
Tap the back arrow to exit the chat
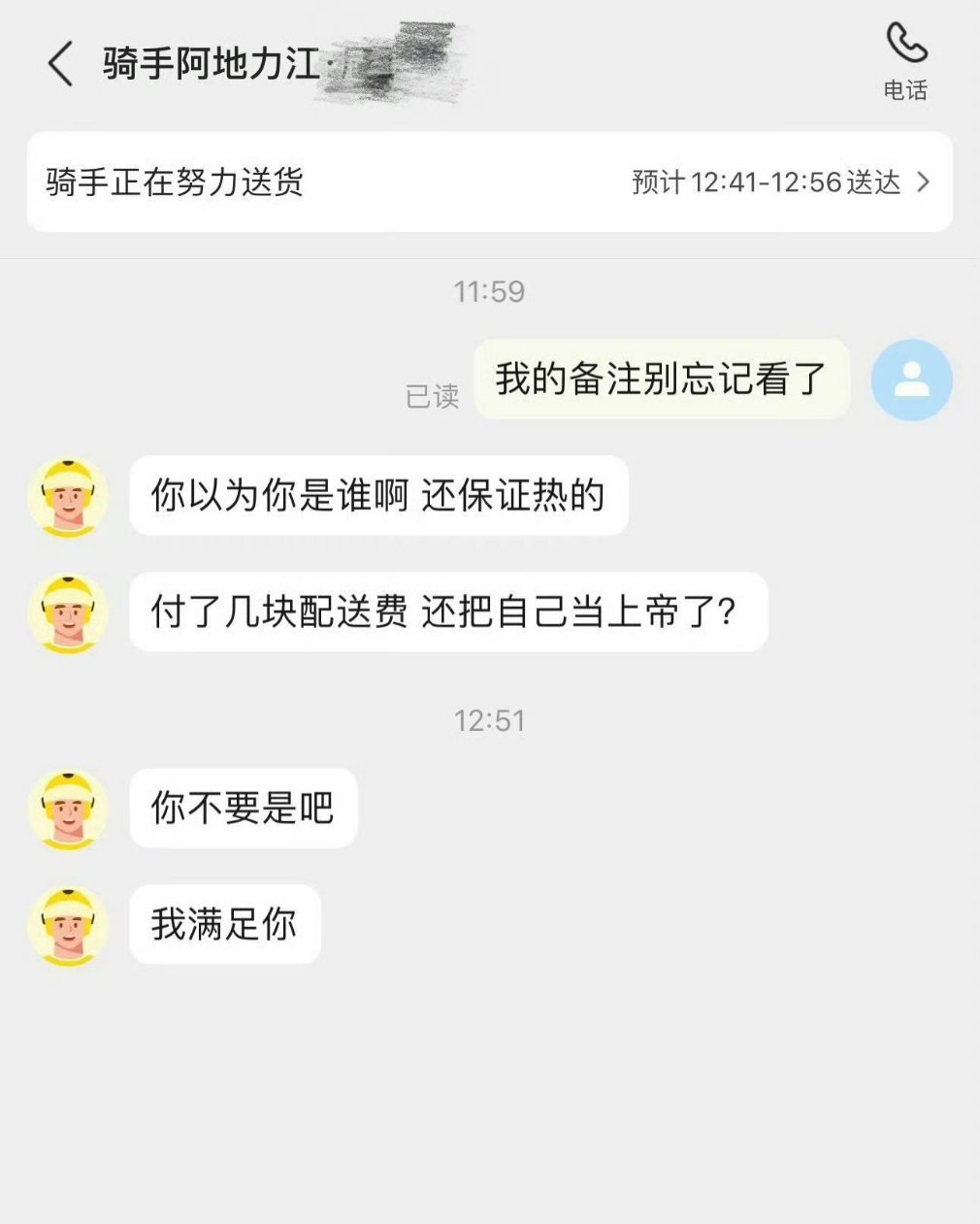tap(61, 64)
